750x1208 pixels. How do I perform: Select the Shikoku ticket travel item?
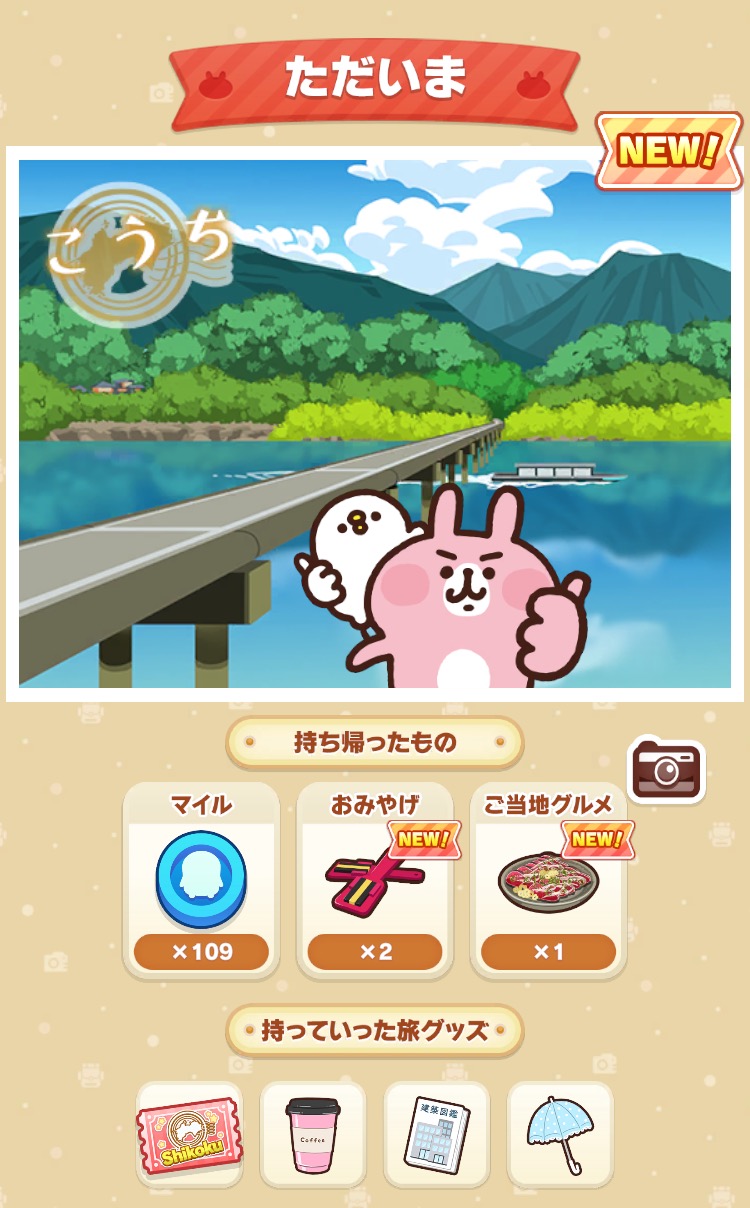[190, 1134]
